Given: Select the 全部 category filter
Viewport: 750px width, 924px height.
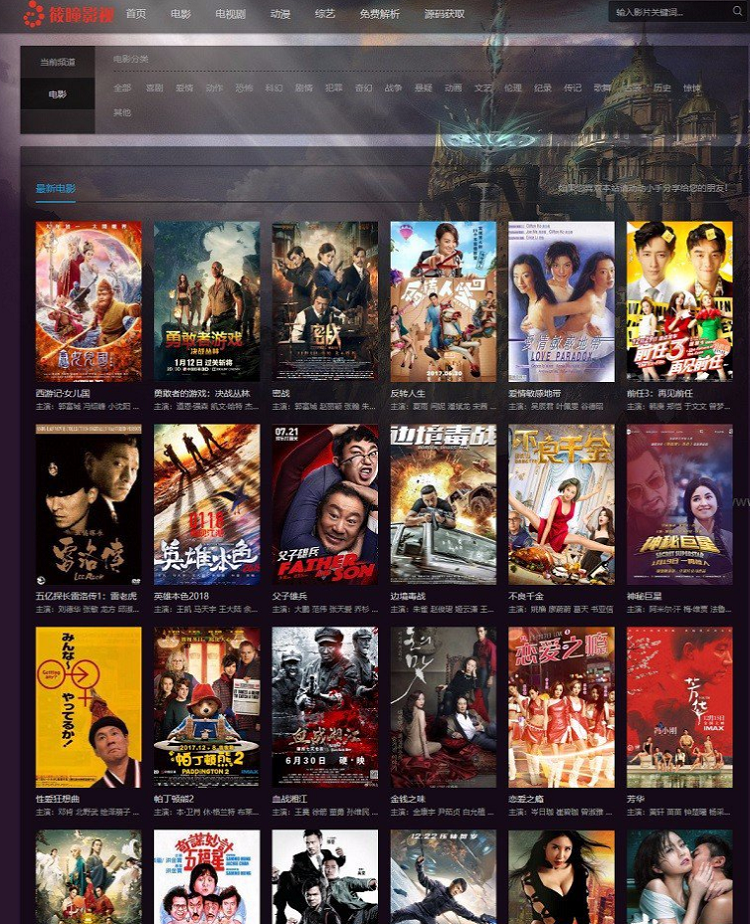Looking at the screenshot, I should (x=122, y=88).
